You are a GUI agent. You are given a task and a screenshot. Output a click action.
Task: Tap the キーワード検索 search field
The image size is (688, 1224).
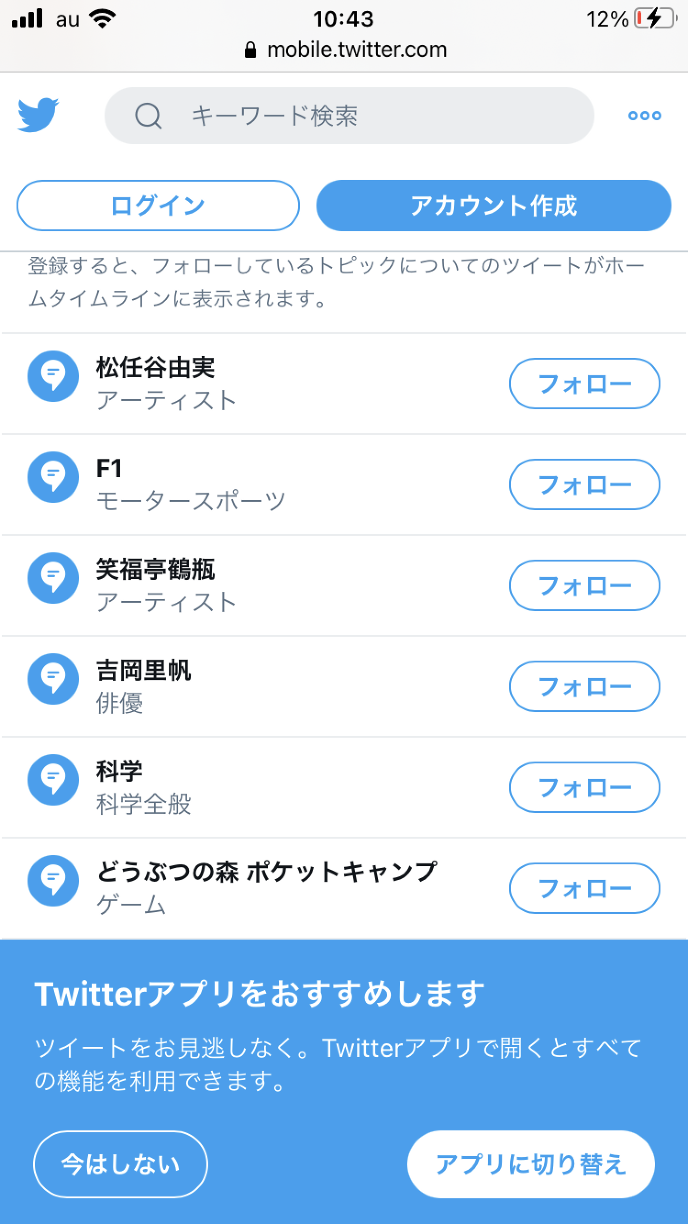(349, 116)
